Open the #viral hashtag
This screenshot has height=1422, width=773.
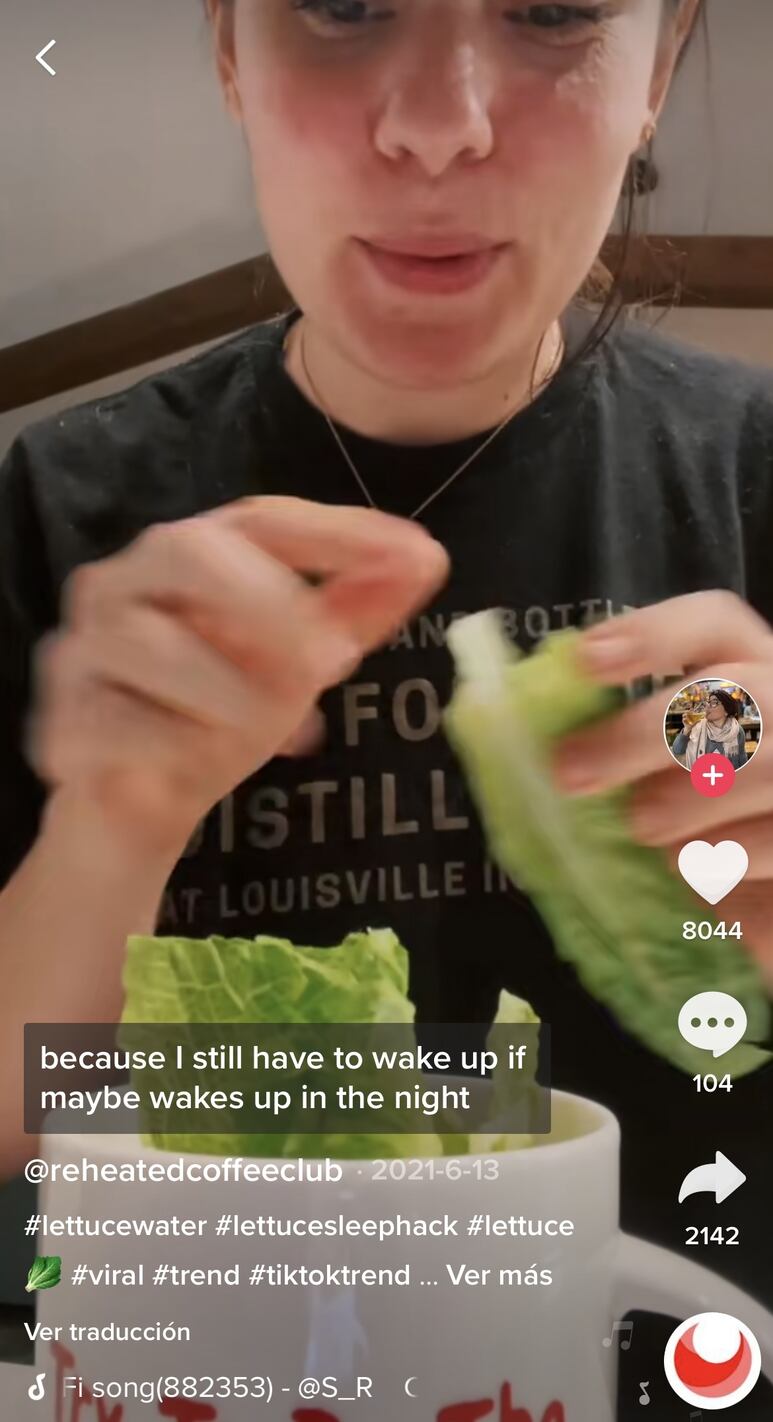(x=107, y=1275)
